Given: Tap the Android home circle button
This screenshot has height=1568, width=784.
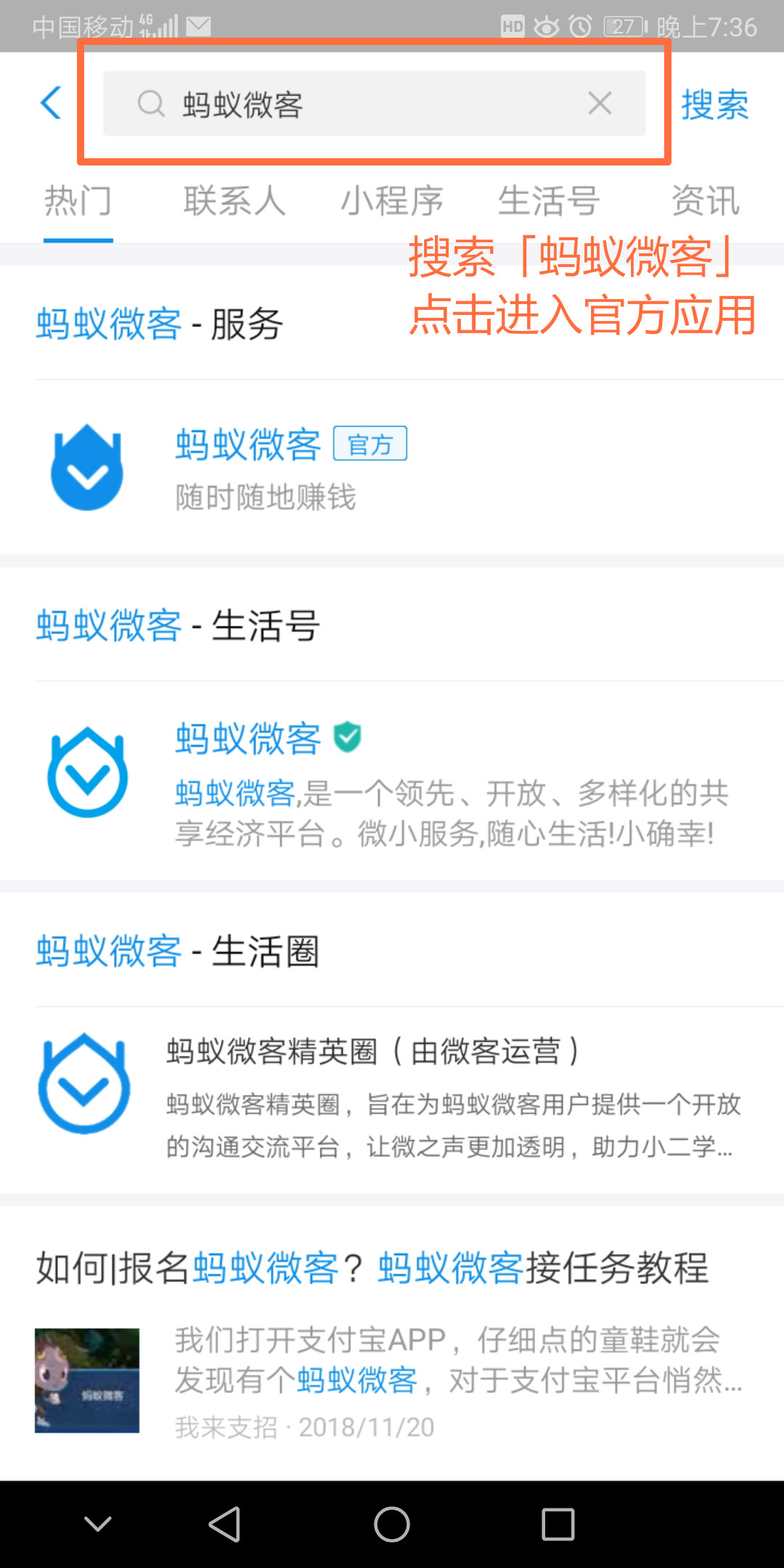Looking at the screenshot, I should [x=392, y=1522].
